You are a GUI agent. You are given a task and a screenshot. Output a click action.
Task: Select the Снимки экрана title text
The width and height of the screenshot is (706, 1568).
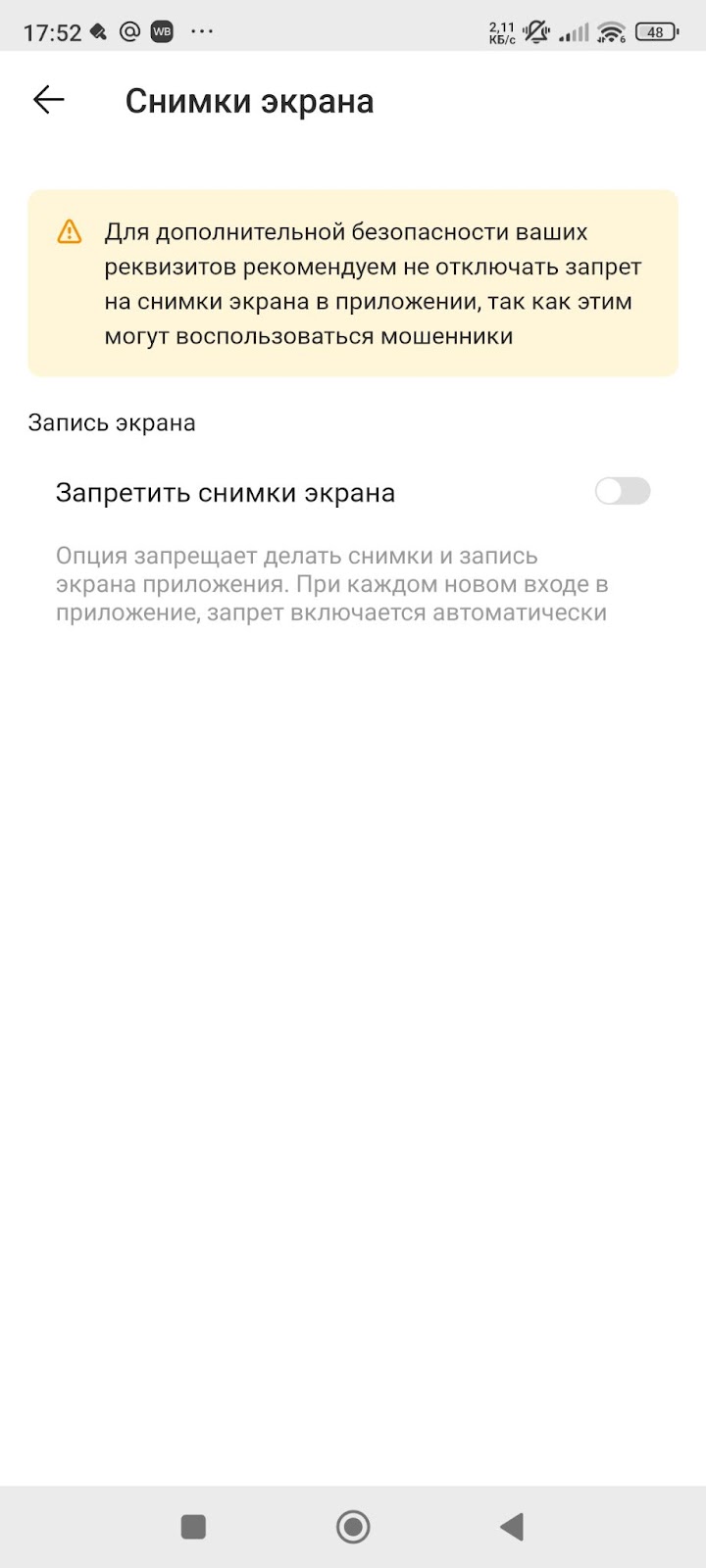pos(248,100)
